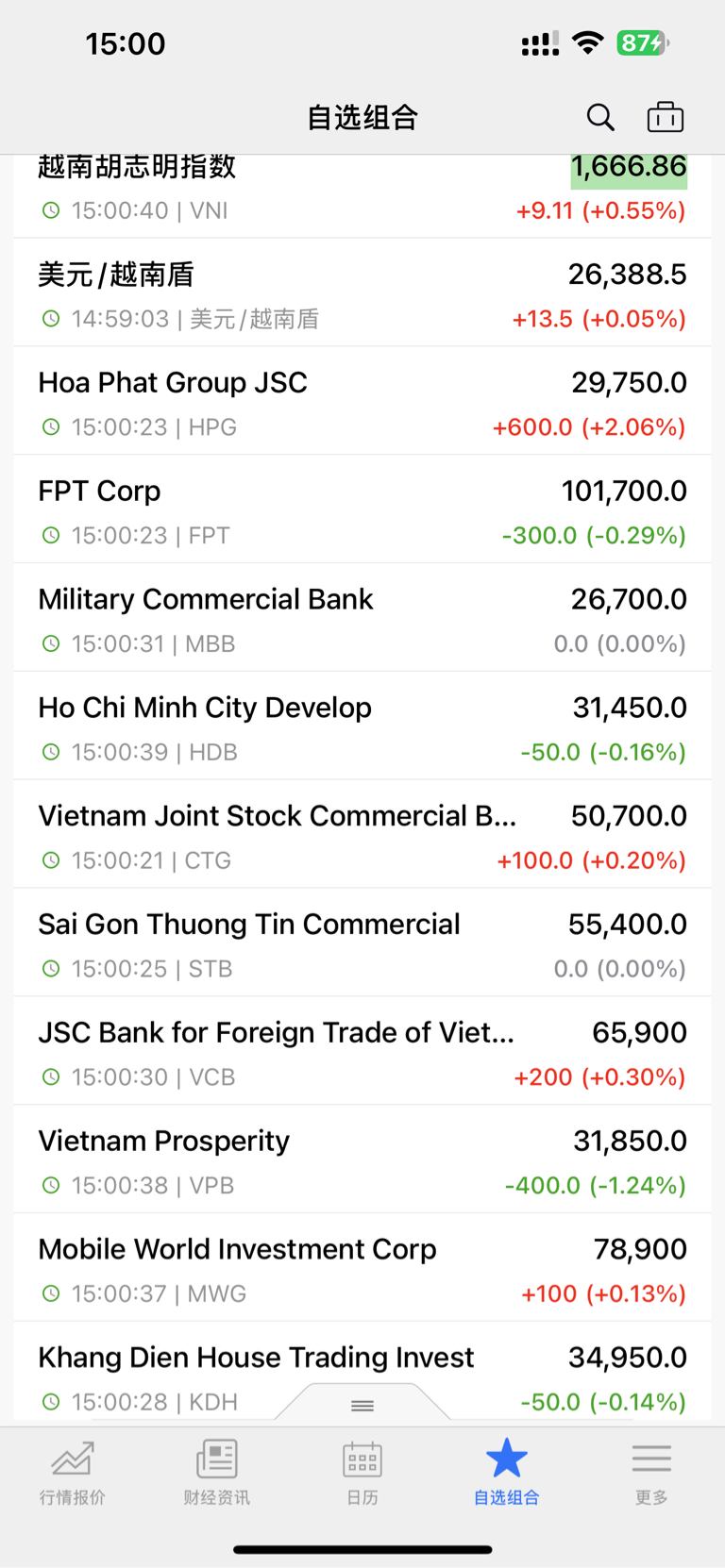Go to the 日历 calendar tab
Viewport: 725px width, 1568px height.
[362, 1472]
